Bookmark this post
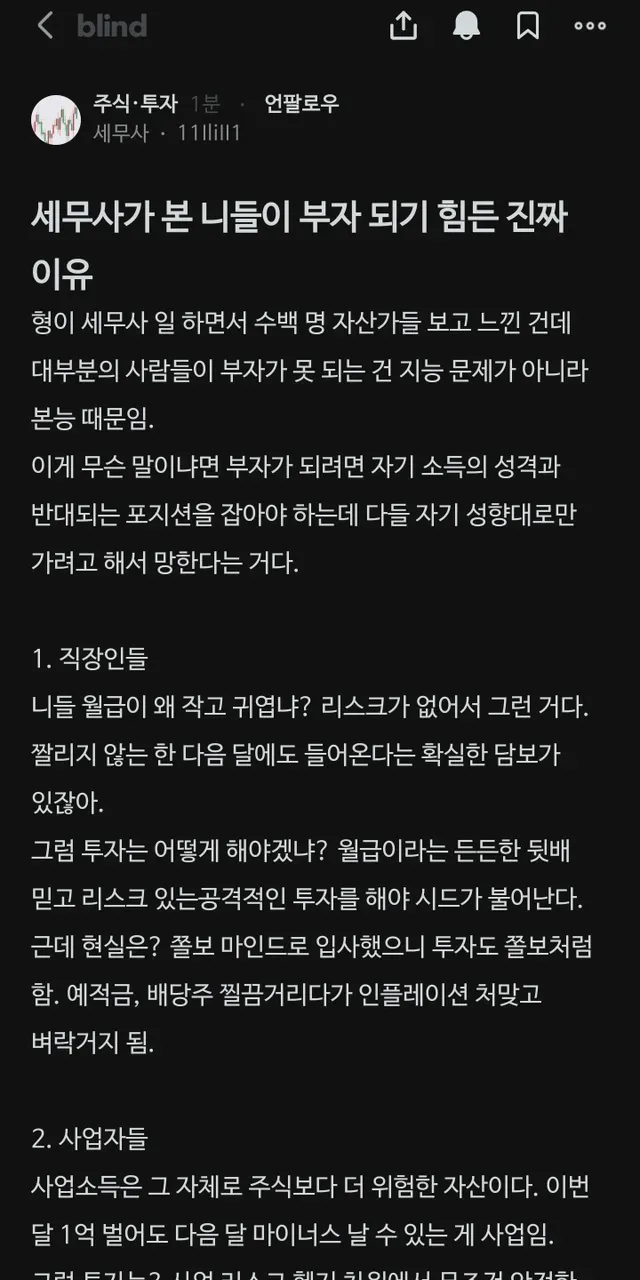Image resolution: width=640 pixels, height=1280 pixels. [528, 26]
